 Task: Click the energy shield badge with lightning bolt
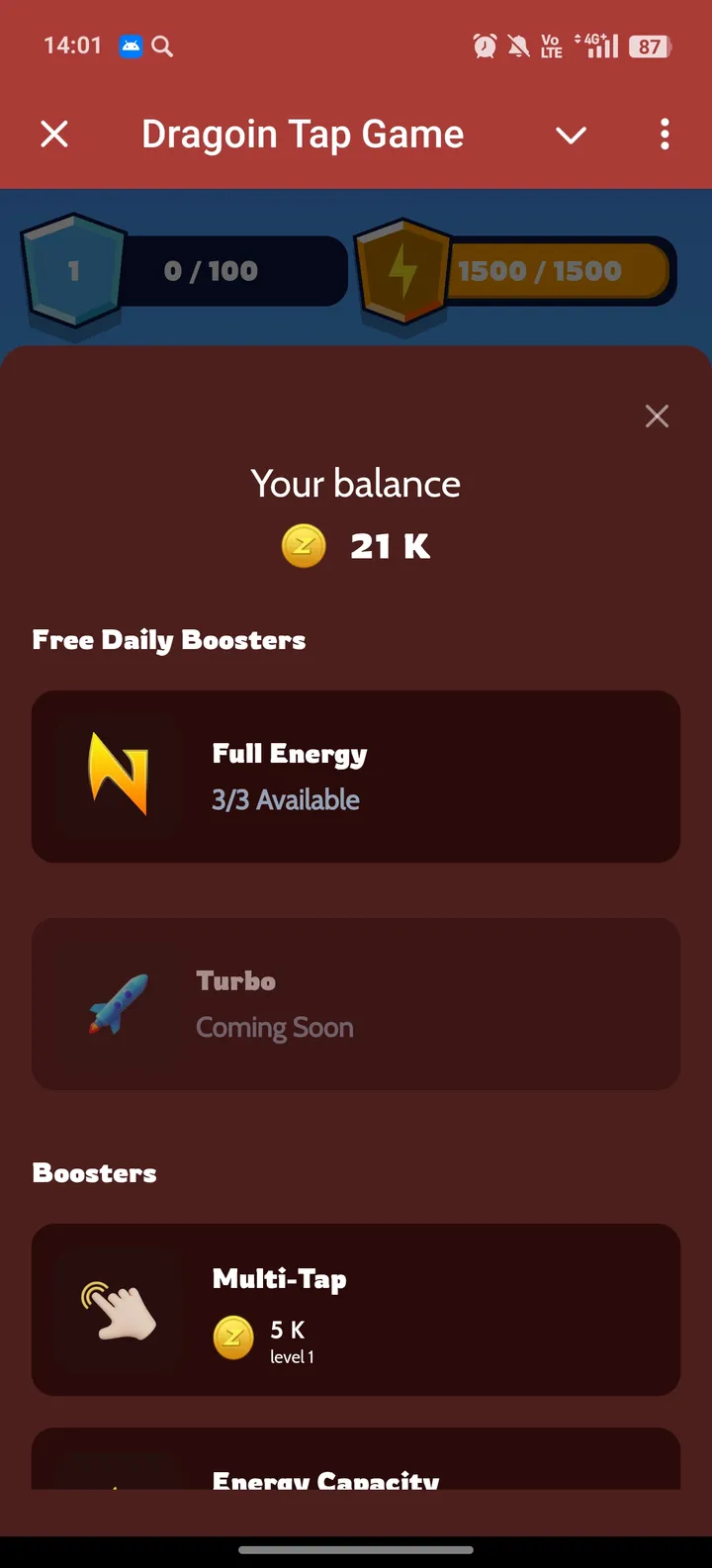(403, 269)
